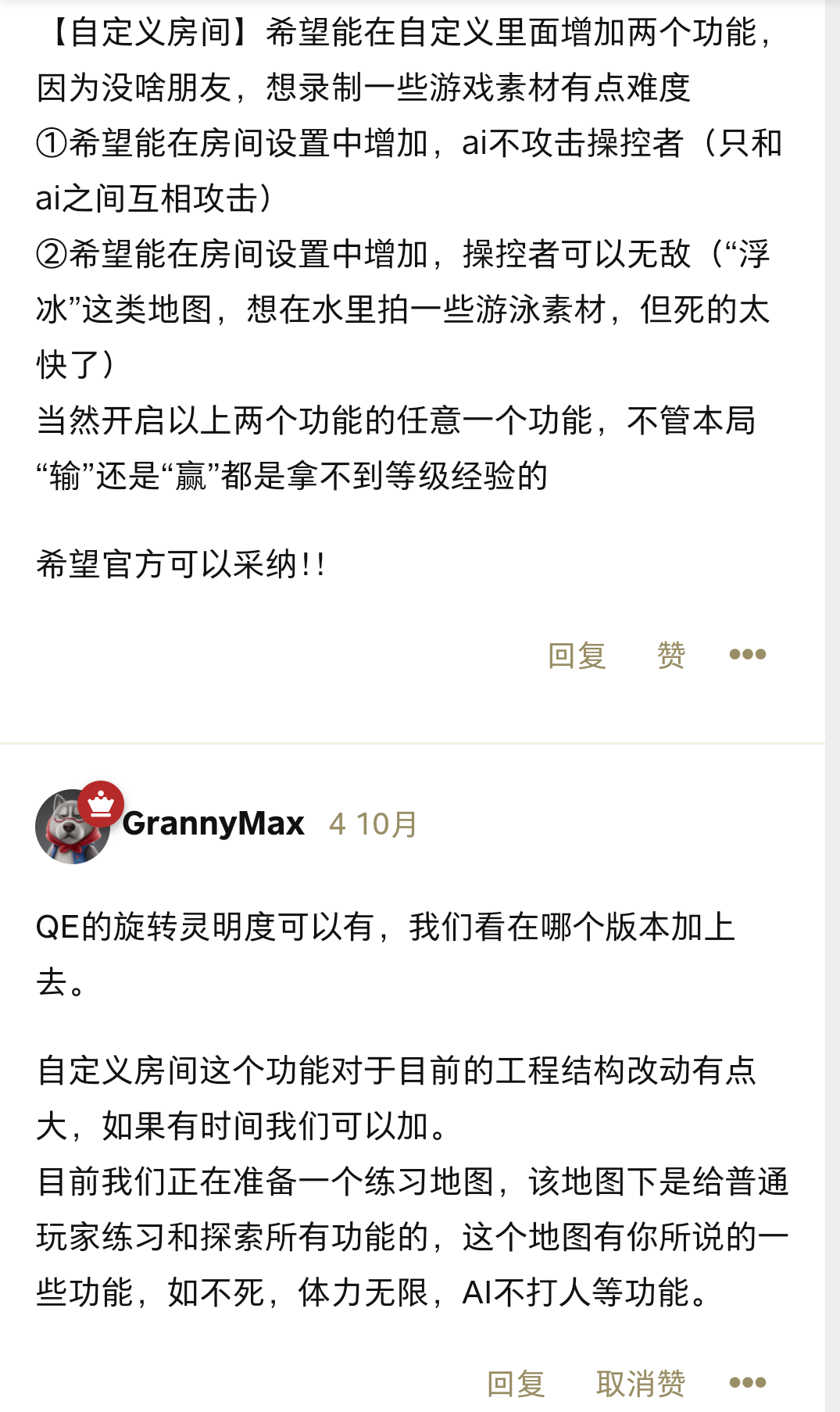Like the 自定义房间 suggestion post

[670, 655]
